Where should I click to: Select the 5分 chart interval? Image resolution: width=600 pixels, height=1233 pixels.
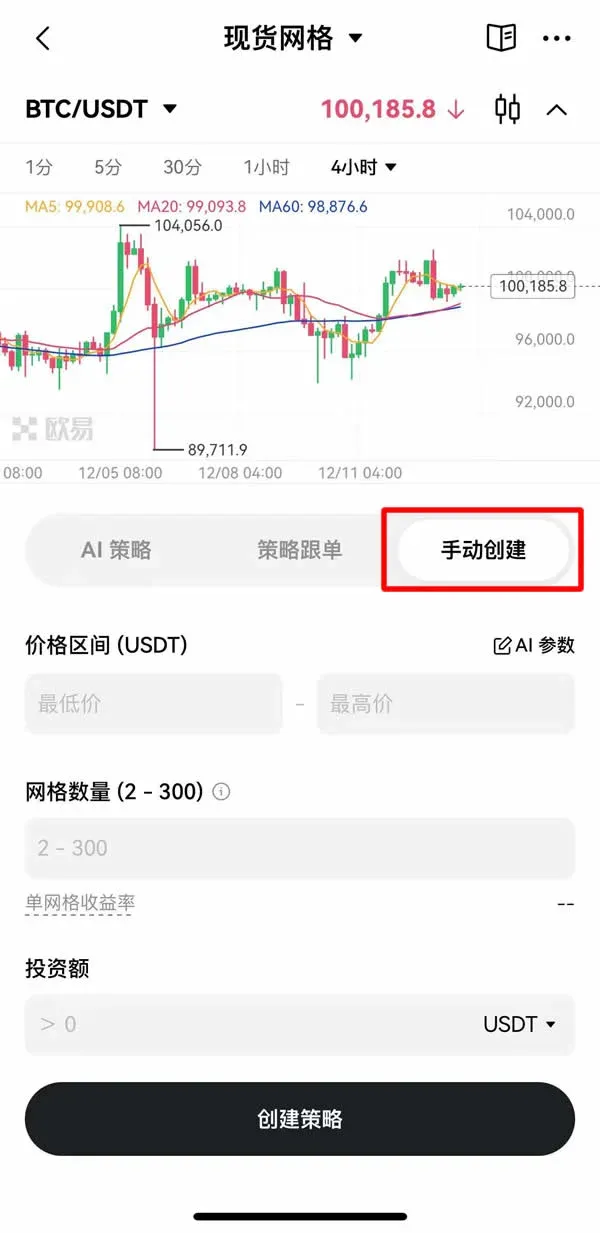[107, 167]
